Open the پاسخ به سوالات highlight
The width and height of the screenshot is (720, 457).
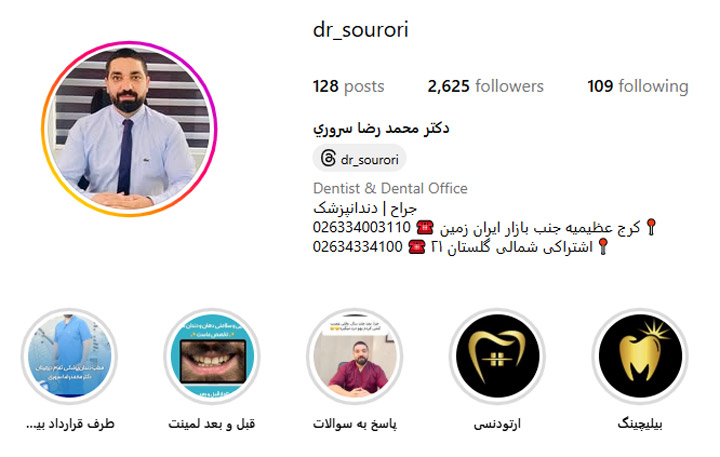pyautogui.click(x=355, y=356)
